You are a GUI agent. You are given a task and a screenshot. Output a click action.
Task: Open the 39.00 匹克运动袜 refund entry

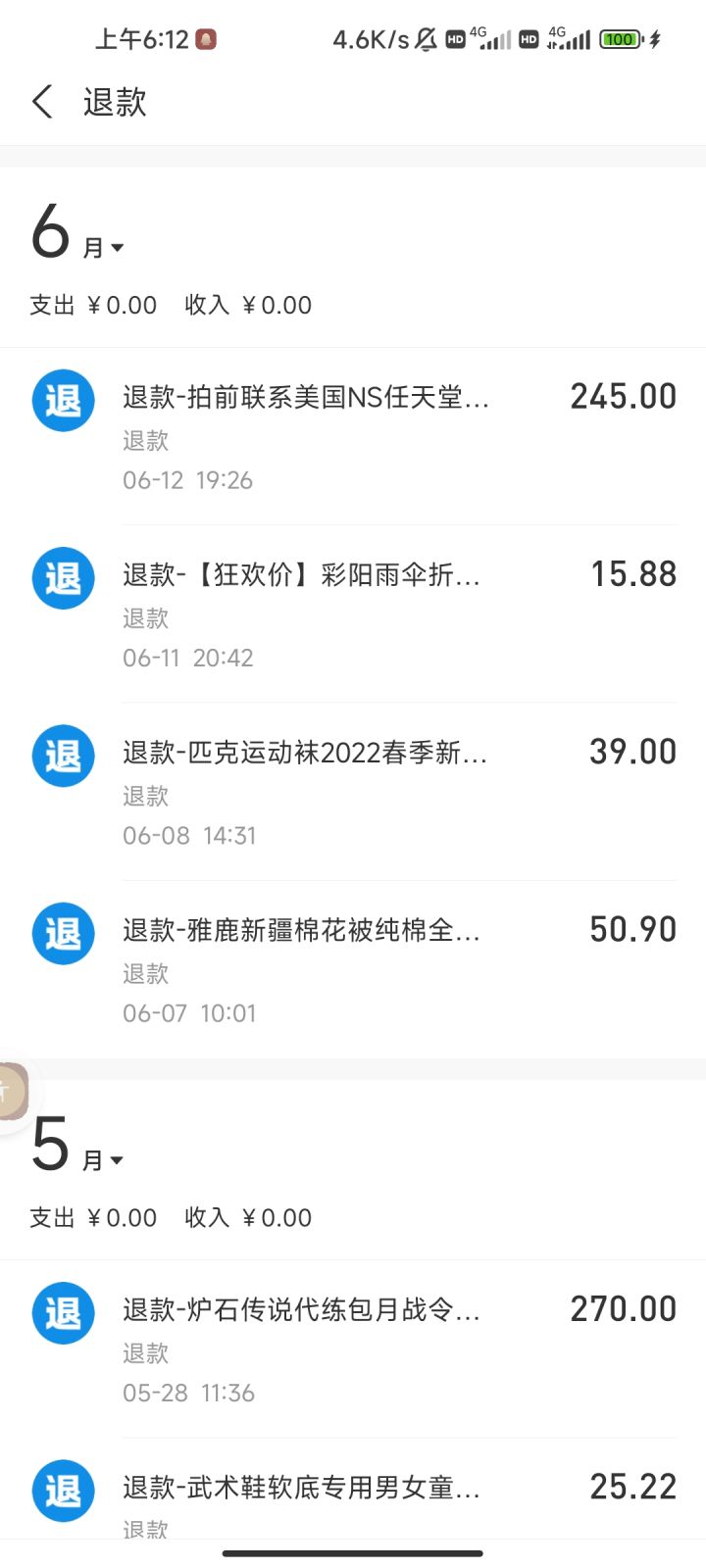coord(353,792)
